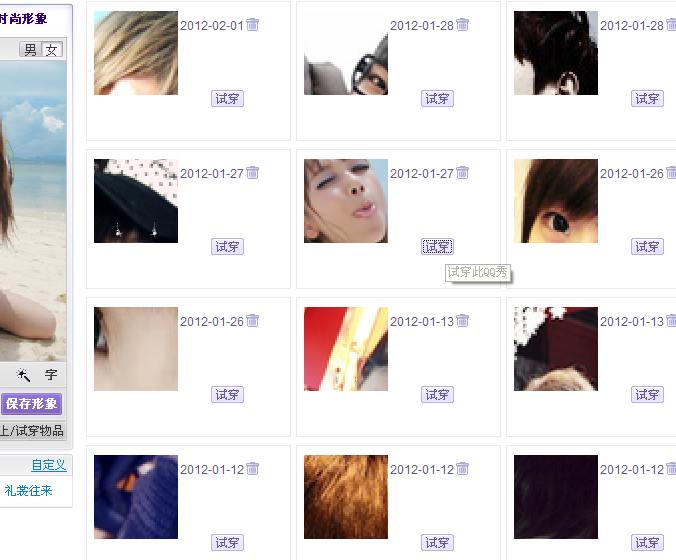This screenshot has width=676, height=560.
Task: Tap the magic wand tool icon
Action: click(24, 375)
